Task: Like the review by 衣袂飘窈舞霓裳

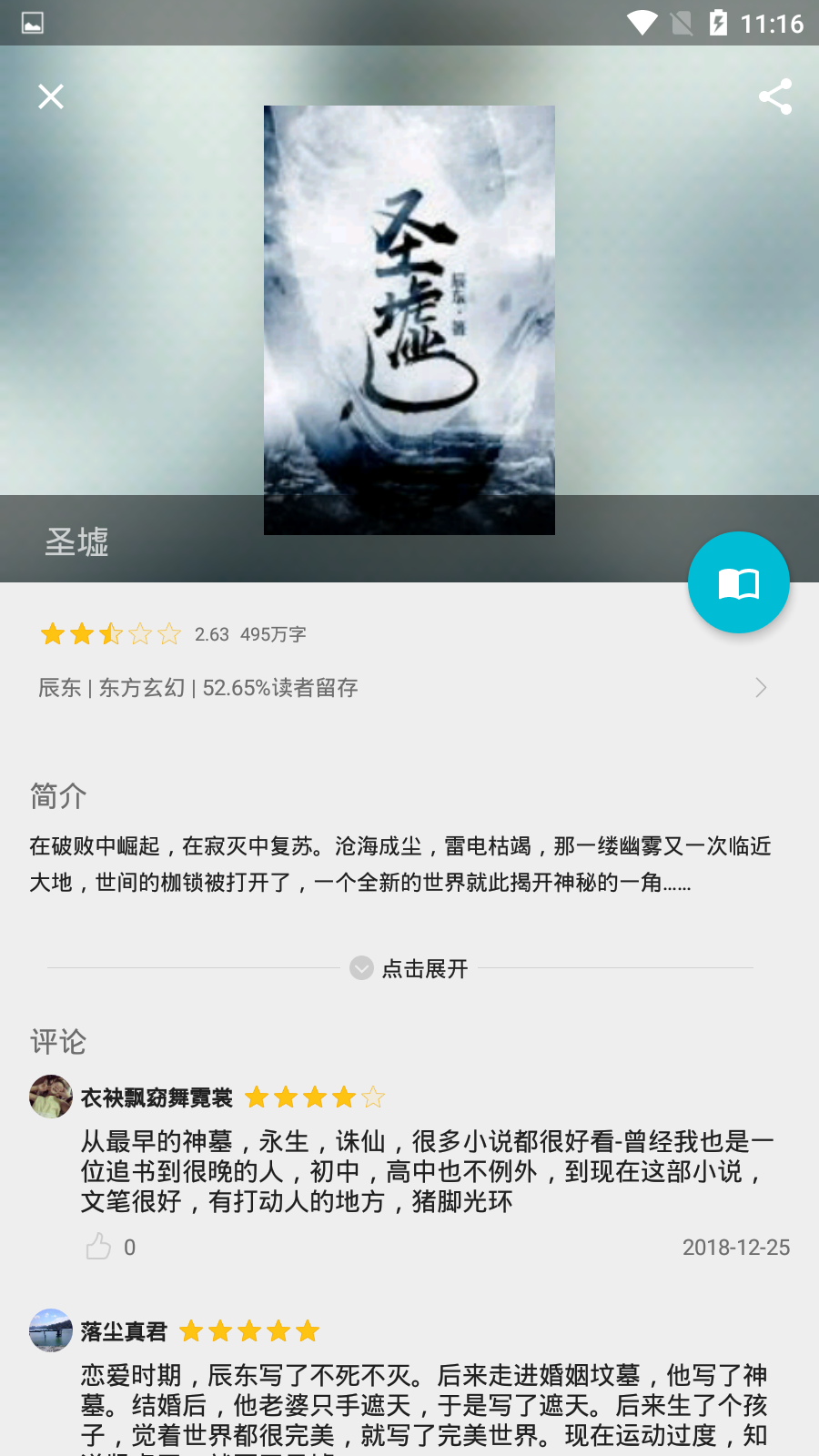Action: (99, 1247)
